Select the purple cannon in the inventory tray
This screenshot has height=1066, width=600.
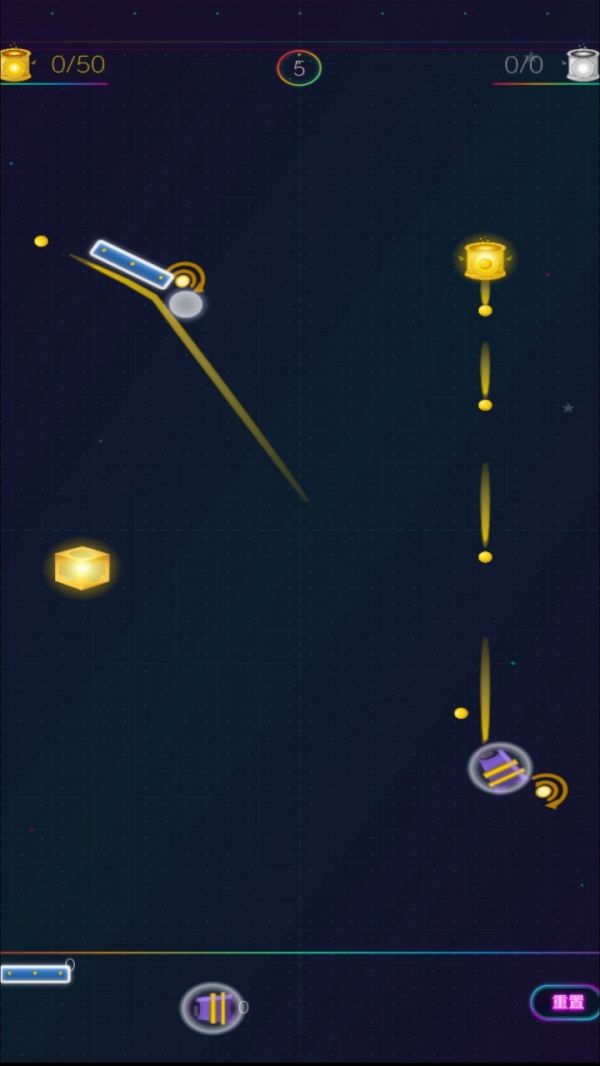point(212,1008)
